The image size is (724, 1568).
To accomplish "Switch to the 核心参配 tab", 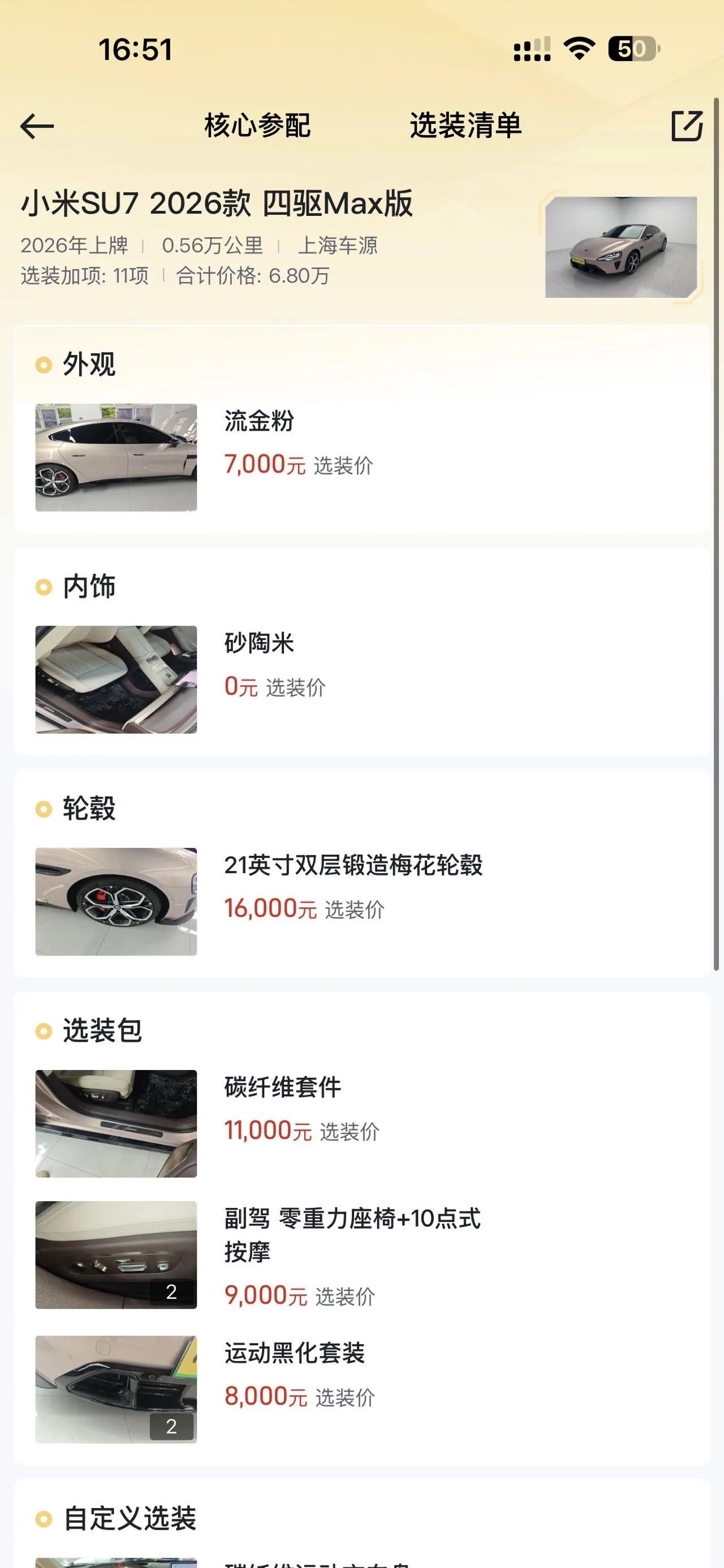I will tap(257, 126).
